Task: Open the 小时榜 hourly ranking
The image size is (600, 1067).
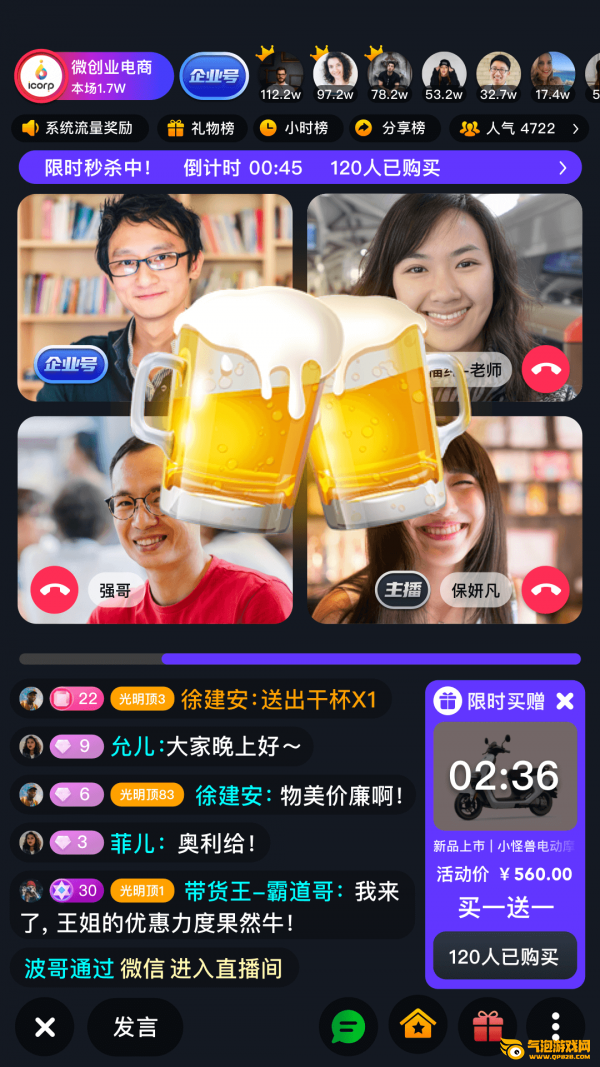Action: (298, 128)
